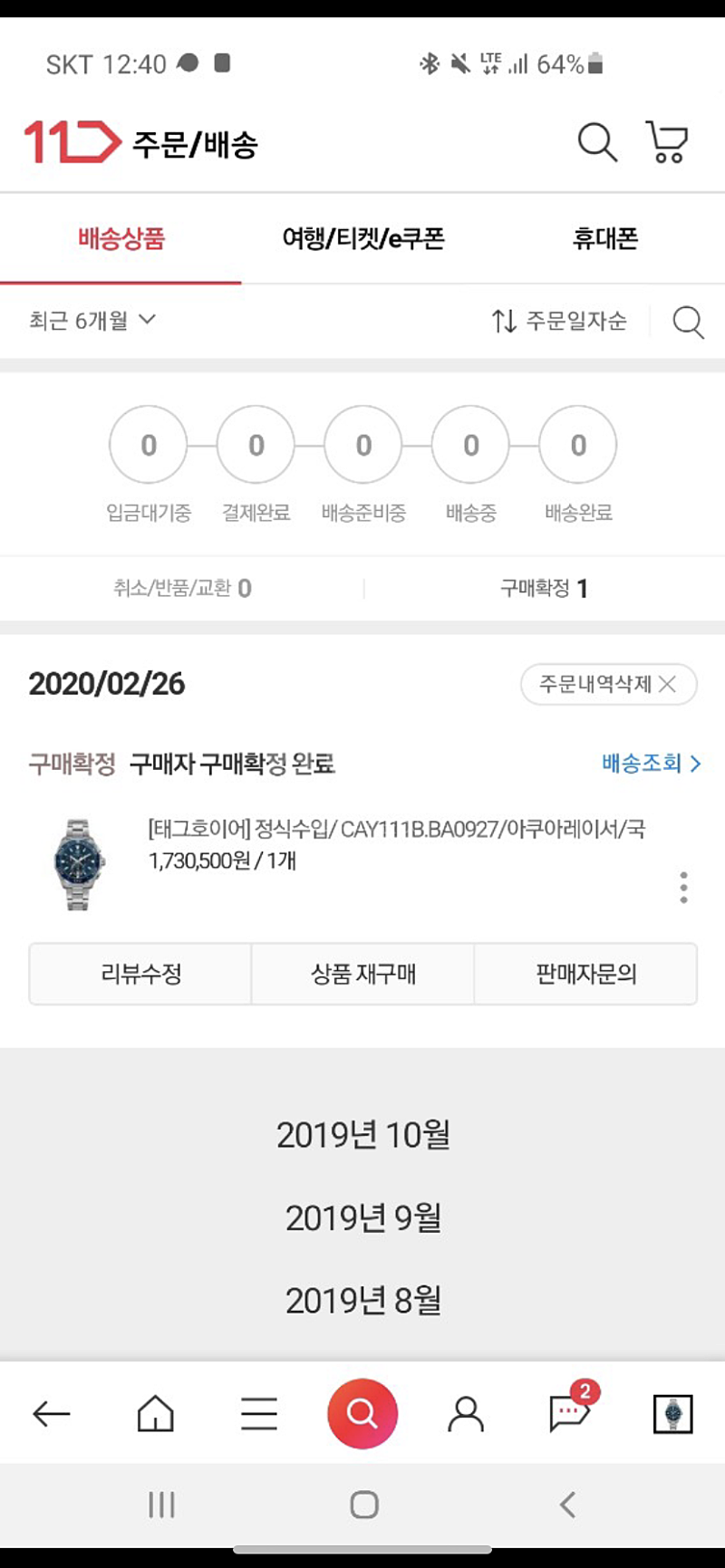Switch to the 휴대폰 tab
Viewport: 725px width, 1568px height.
(x=605, y=239)
